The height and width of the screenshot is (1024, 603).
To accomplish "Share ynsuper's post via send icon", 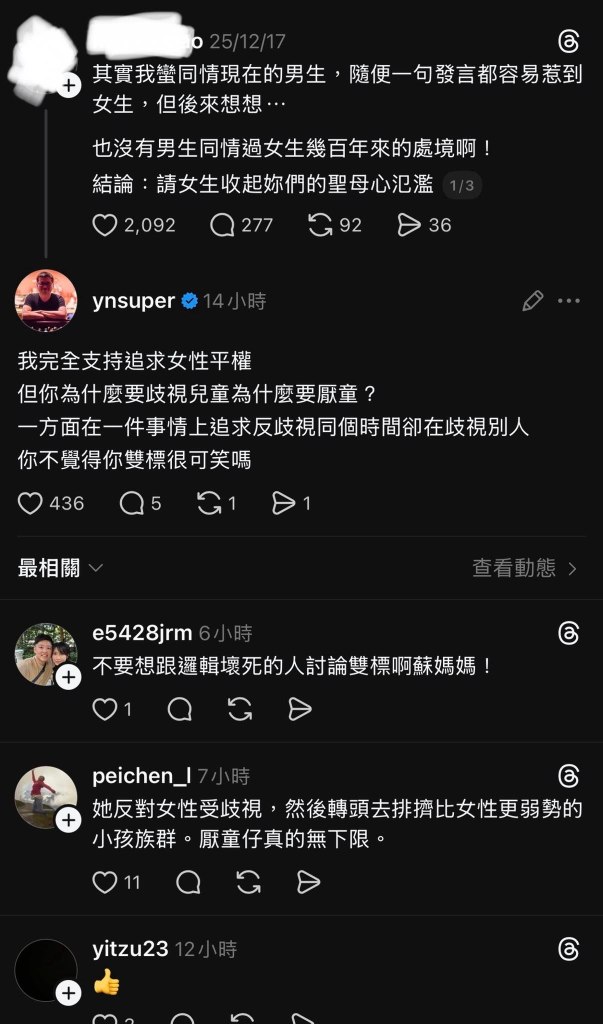I will [x=284, y=504].
